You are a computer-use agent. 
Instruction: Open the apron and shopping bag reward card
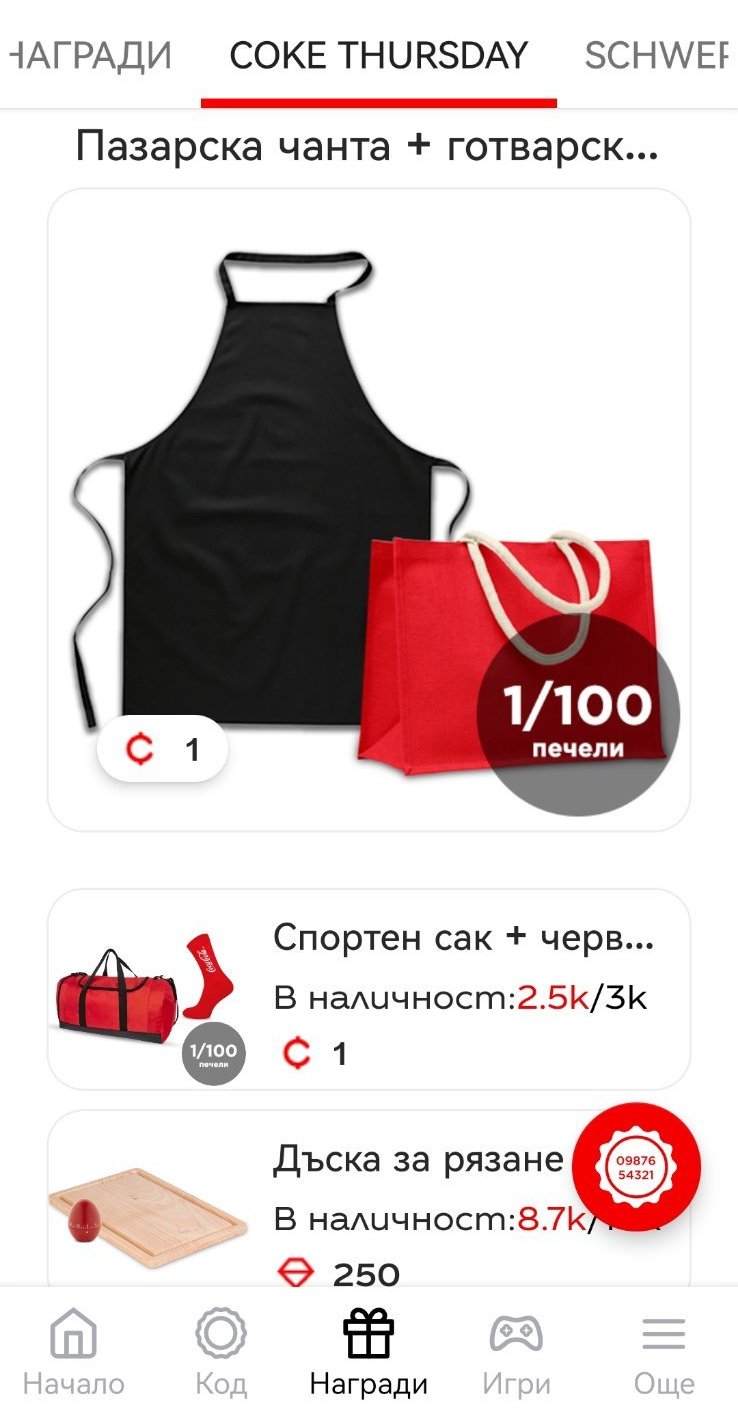pyautogui.click(x=368, y=510)
